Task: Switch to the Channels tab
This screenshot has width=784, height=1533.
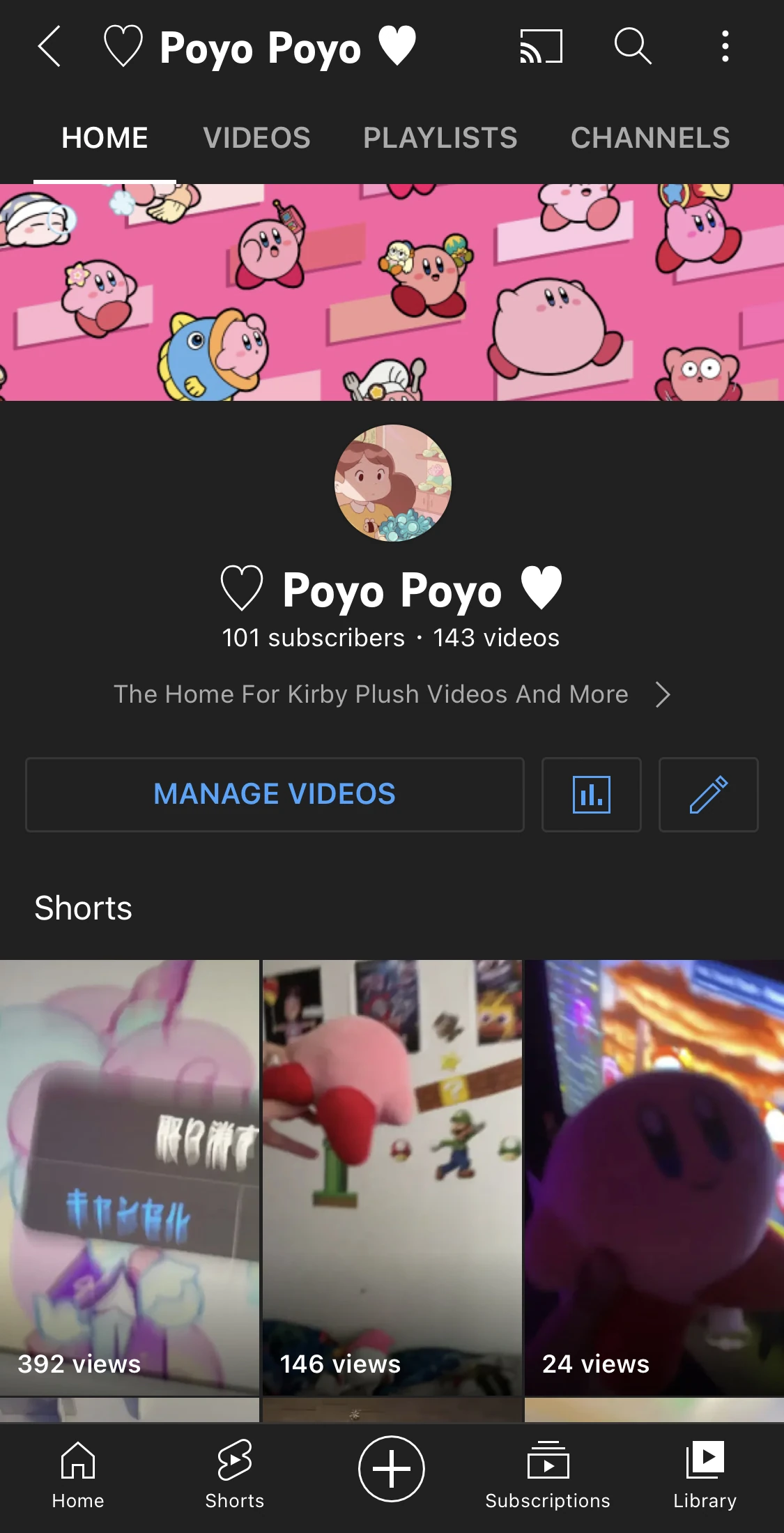Action: click(650, 138)
